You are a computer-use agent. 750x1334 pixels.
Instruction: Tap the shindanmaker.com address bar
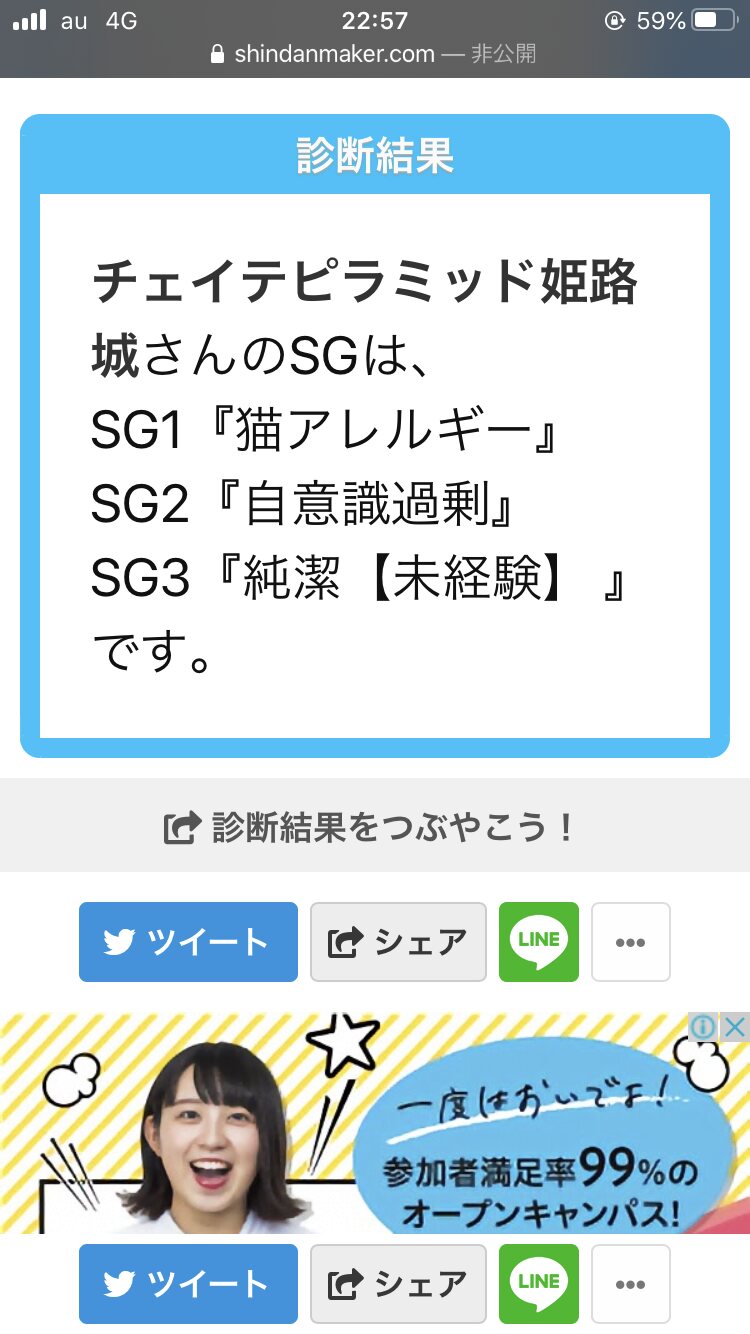click(x=374, y=54)
